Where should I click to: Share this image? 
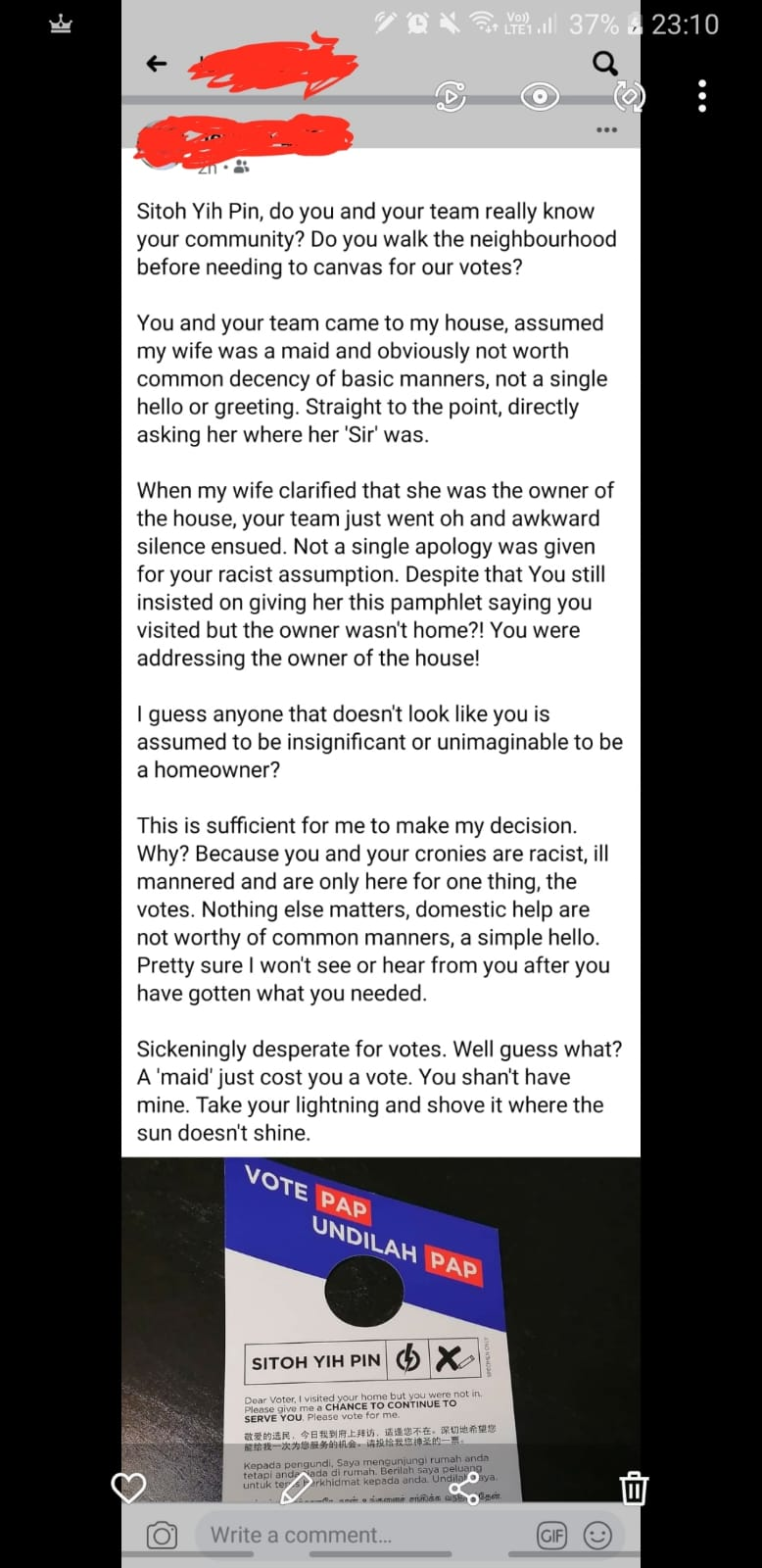(464, 1488)
